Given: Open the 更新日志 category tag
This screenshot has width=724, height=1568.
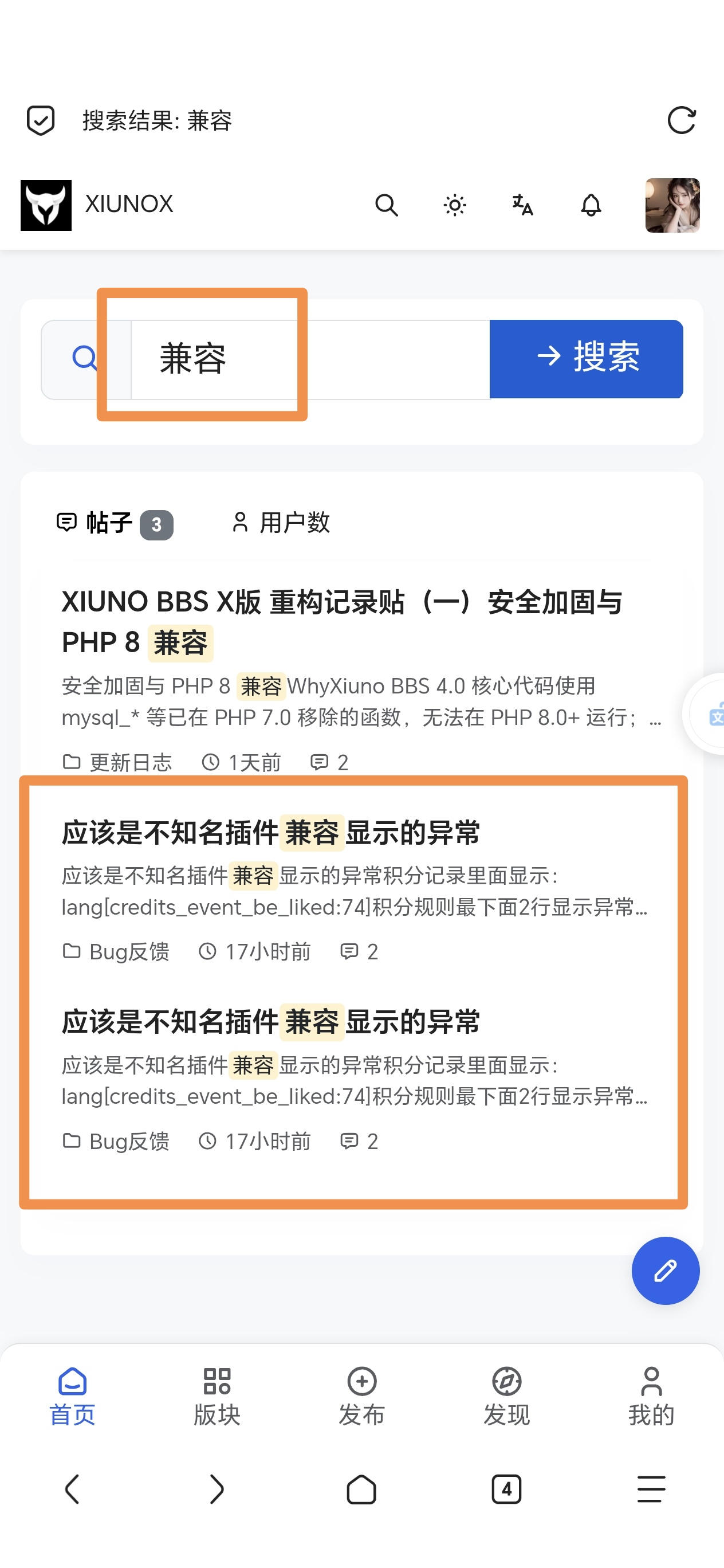Looking at the screenshot, I should pos(117,762).
